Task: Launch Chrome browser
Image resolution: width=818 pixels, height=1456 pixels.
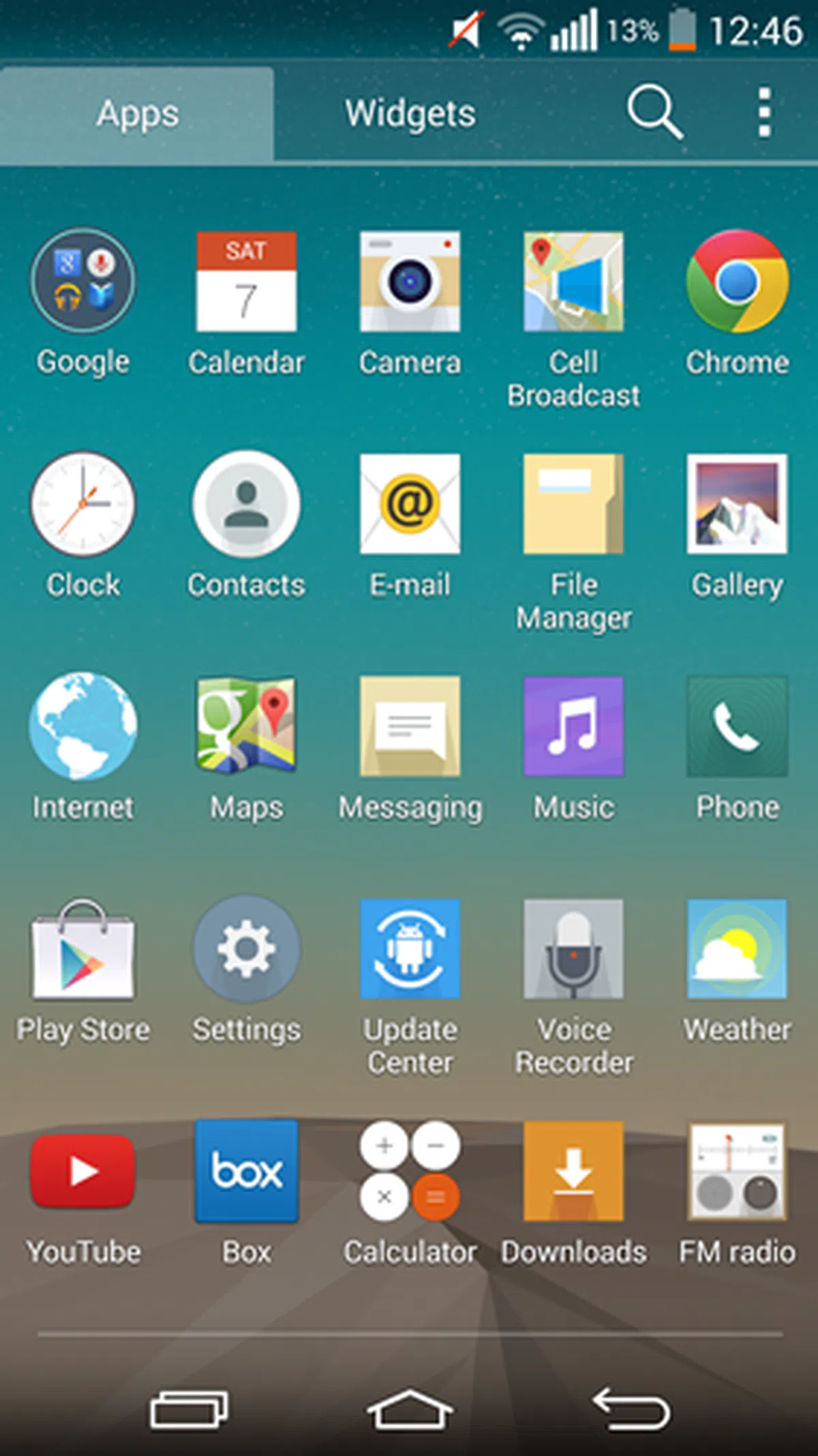Action: click(x=737, y=281)
